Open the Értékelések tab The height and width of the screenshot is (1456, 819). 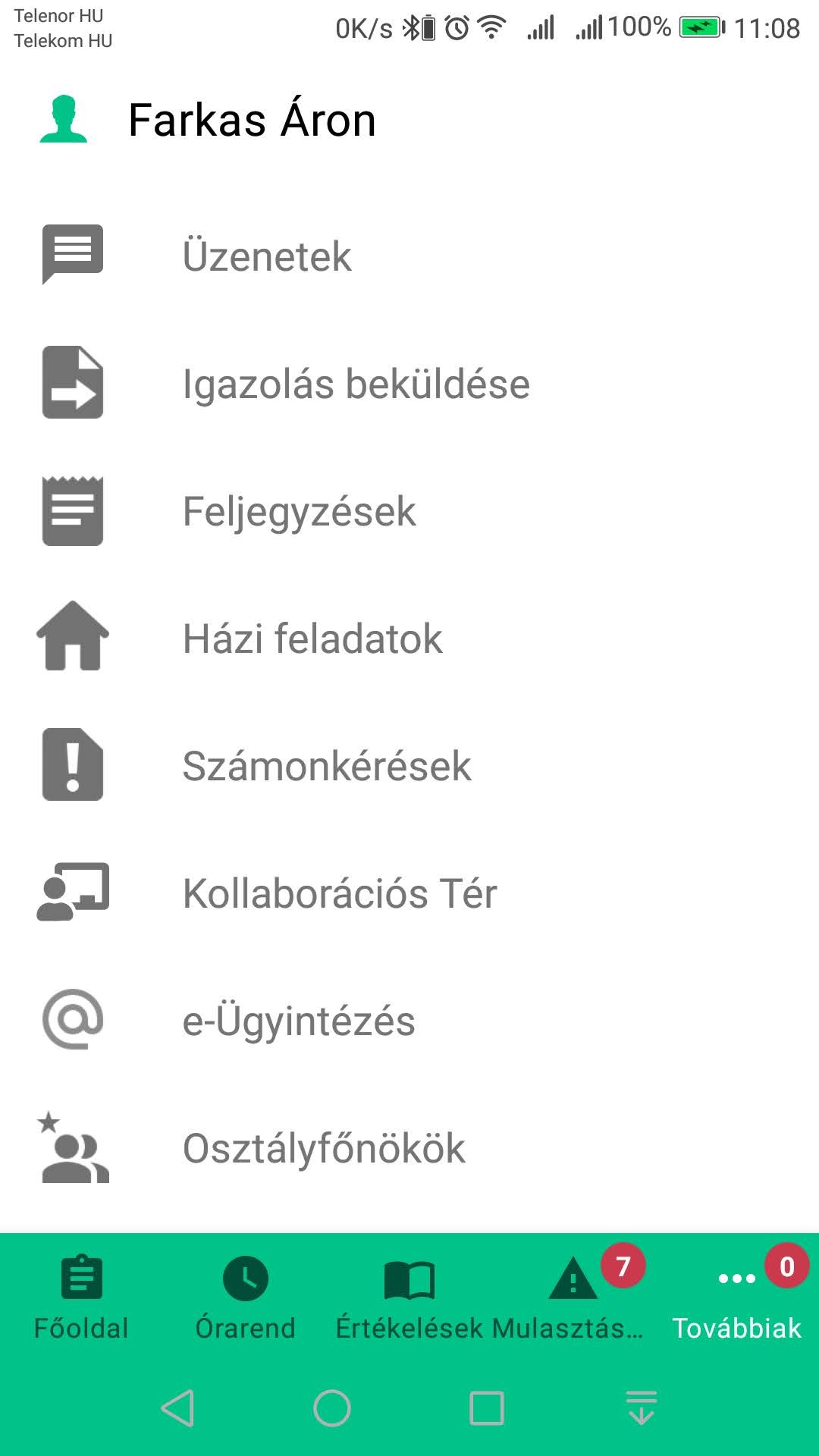[x=409, y=1298]
